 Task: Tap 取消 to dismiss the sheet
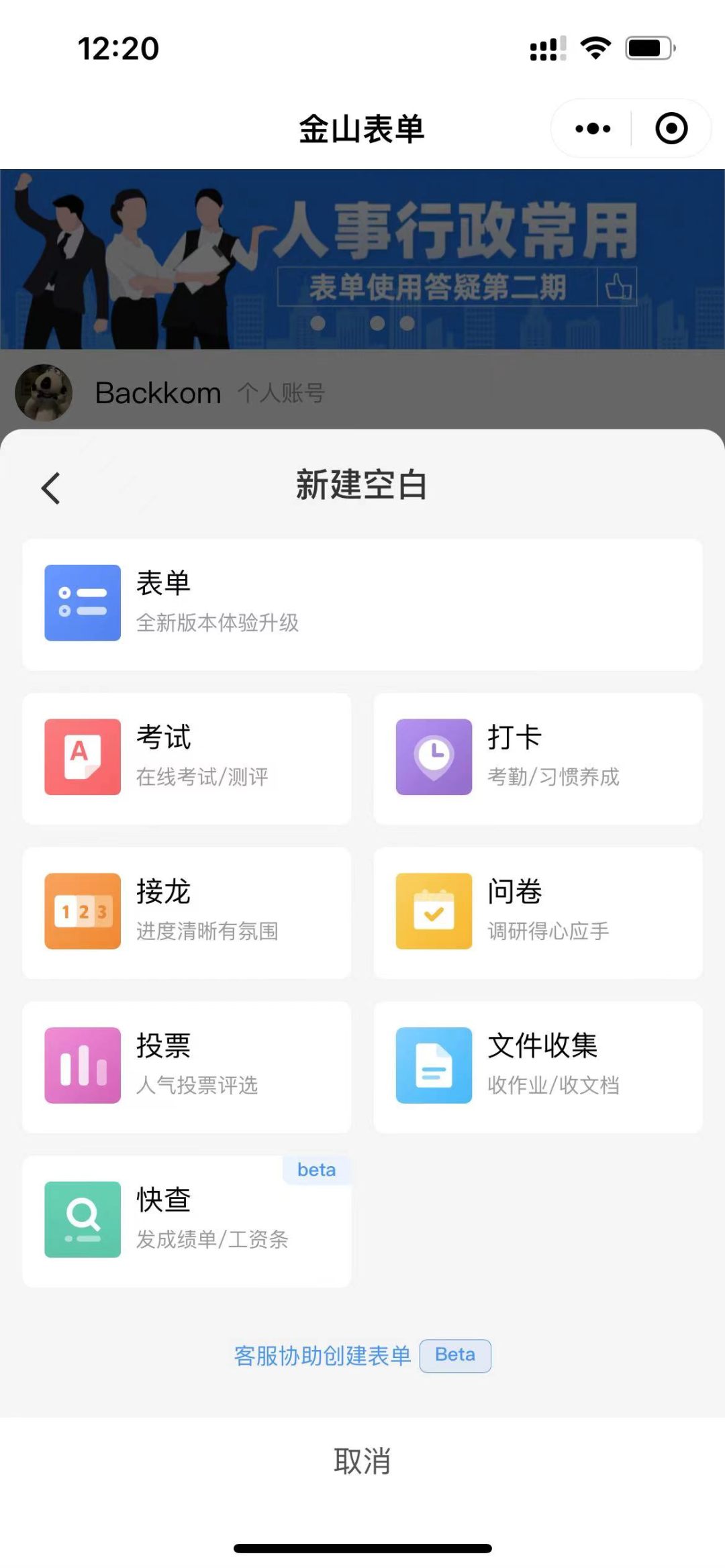tap(362, 1461)
